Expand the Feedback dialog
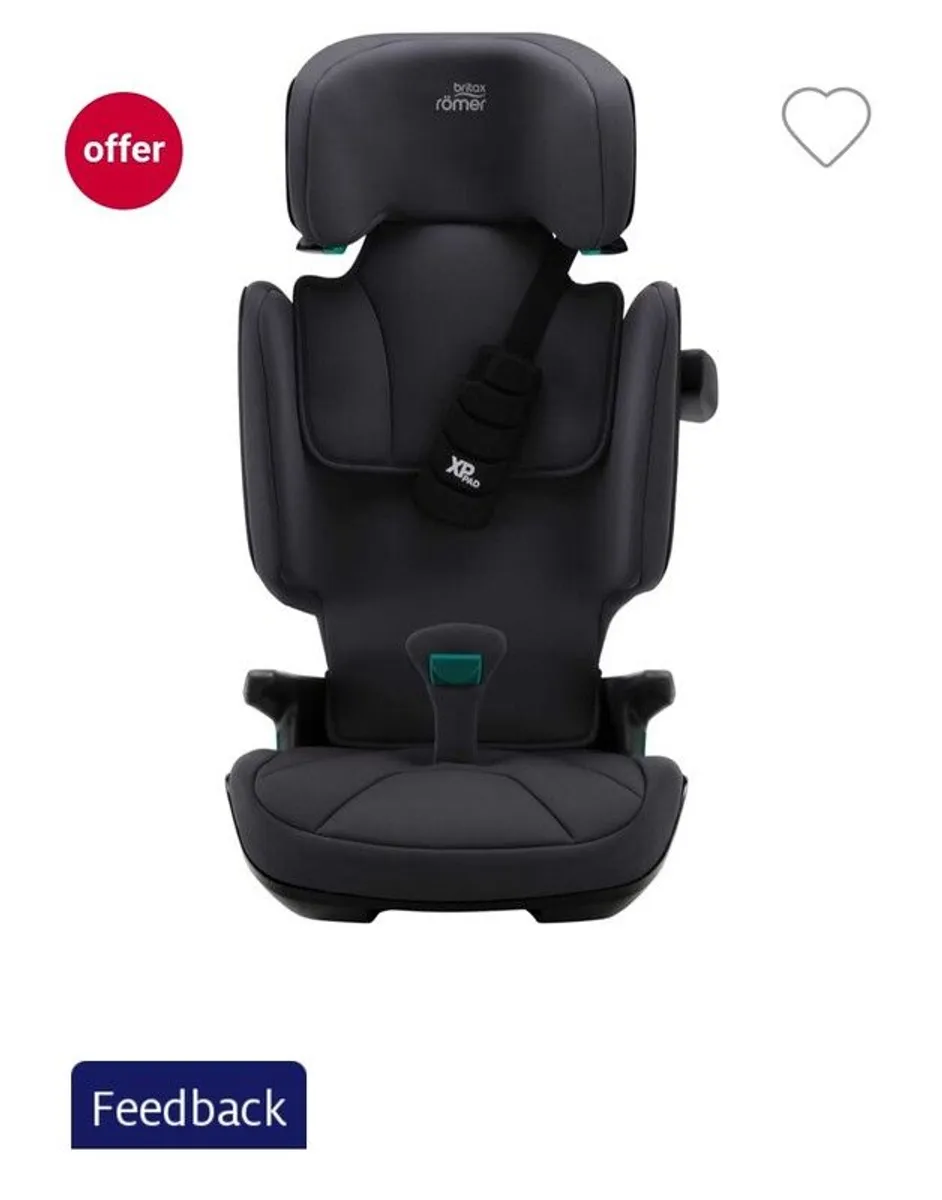The image size is (942, 1200). (188, 1108)
